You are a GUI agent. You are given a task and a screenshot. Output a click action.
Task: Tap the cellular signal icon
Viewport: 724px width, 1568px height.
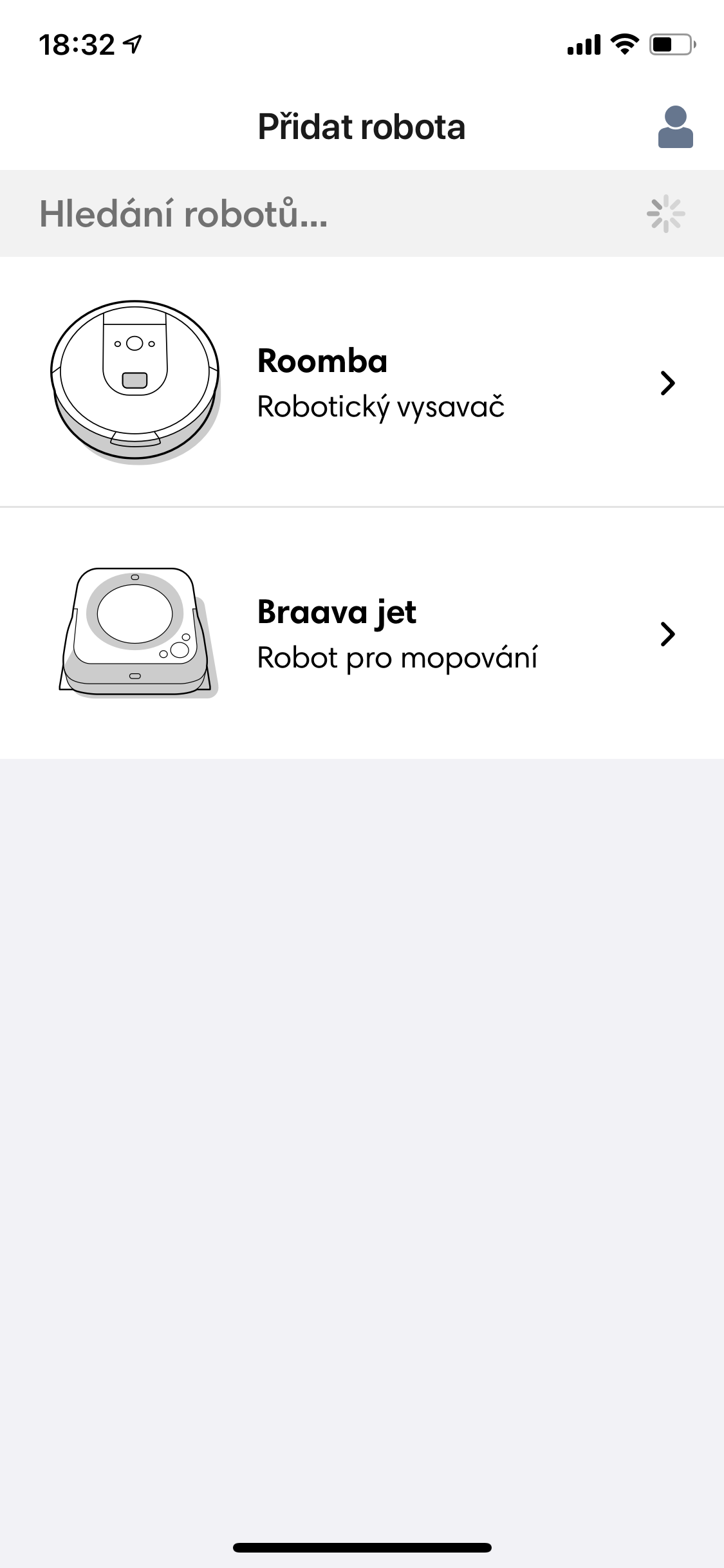pyautogui.click(x=582, y=44)
